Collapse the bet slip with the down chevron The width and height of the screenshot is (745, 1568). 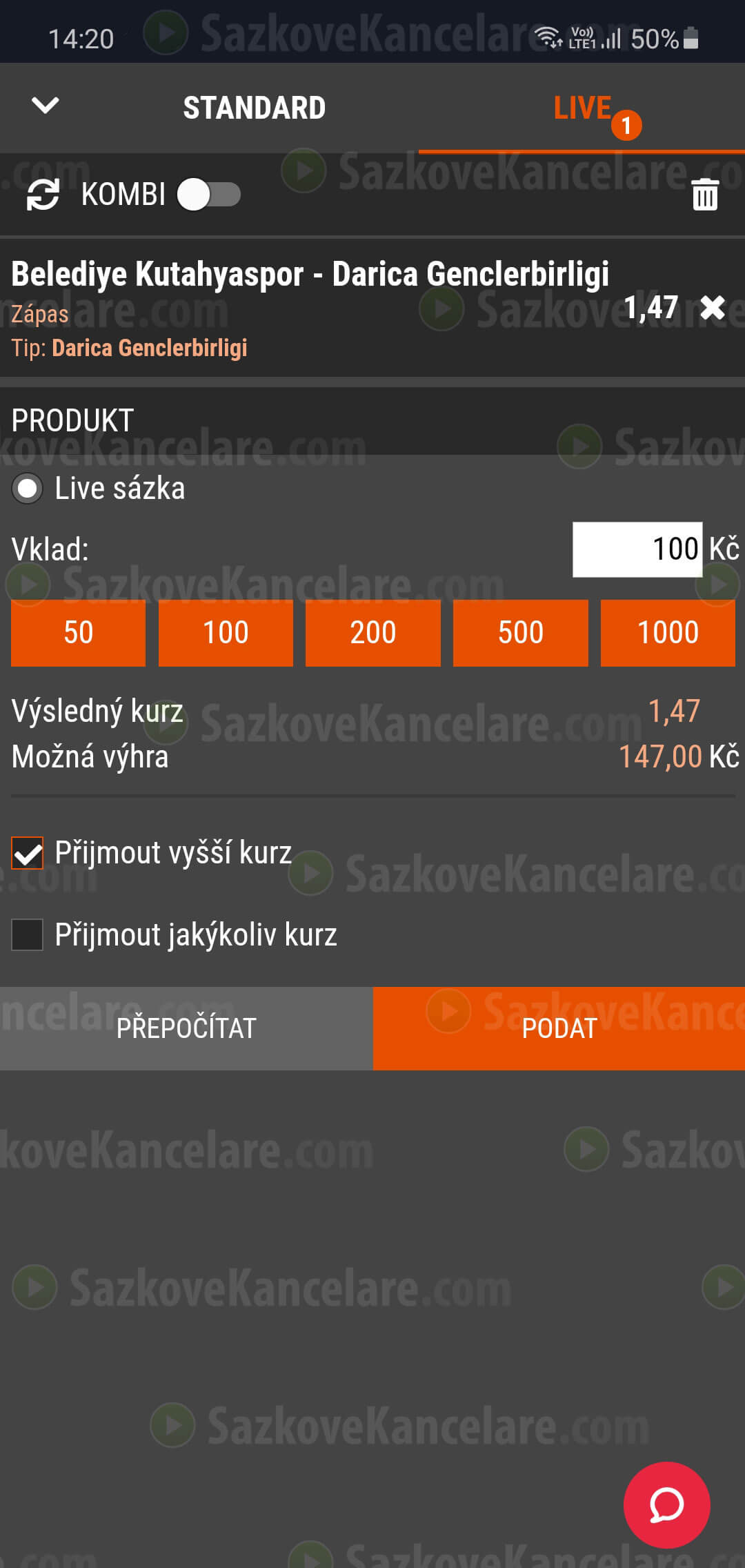(x=46, y=106)
